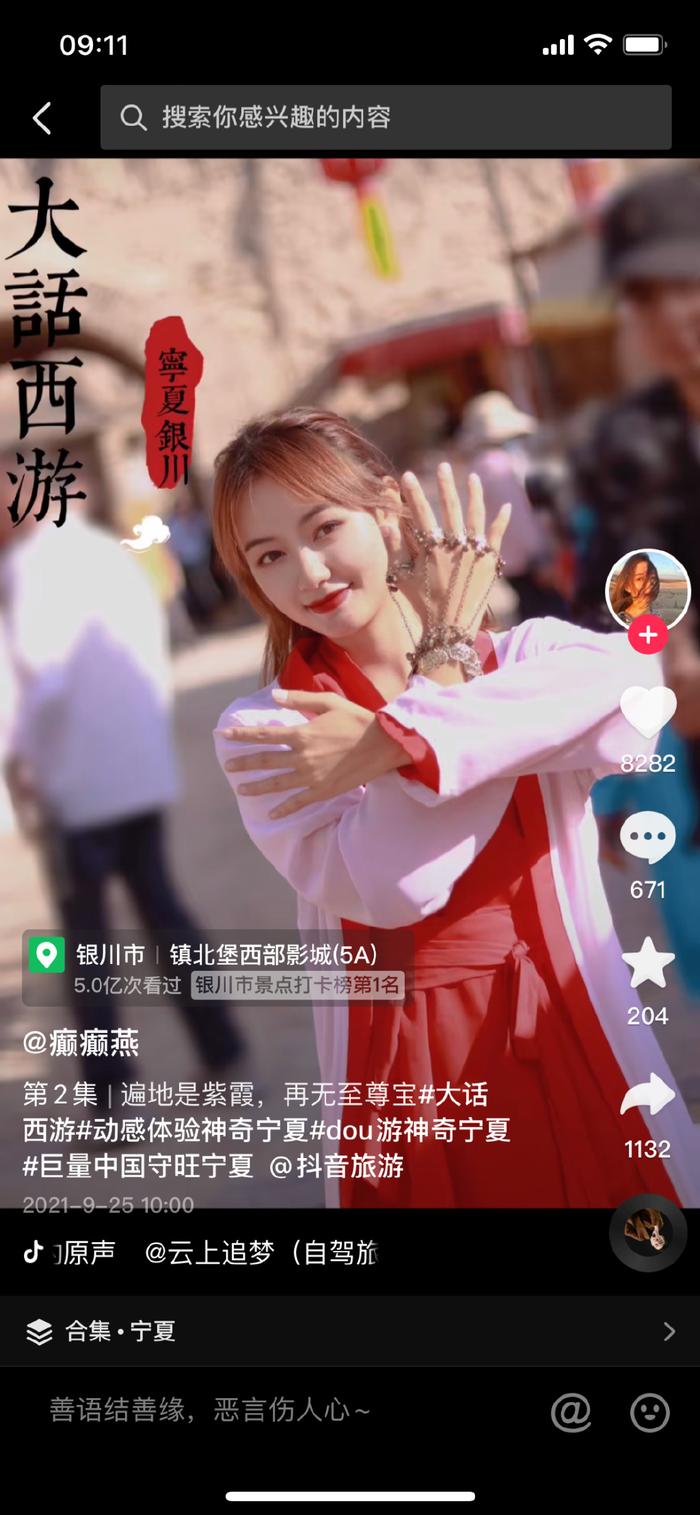This screenshot has height=1515, width=700.
Task: Favorite the video with the star icon
Action: [648, 964]
